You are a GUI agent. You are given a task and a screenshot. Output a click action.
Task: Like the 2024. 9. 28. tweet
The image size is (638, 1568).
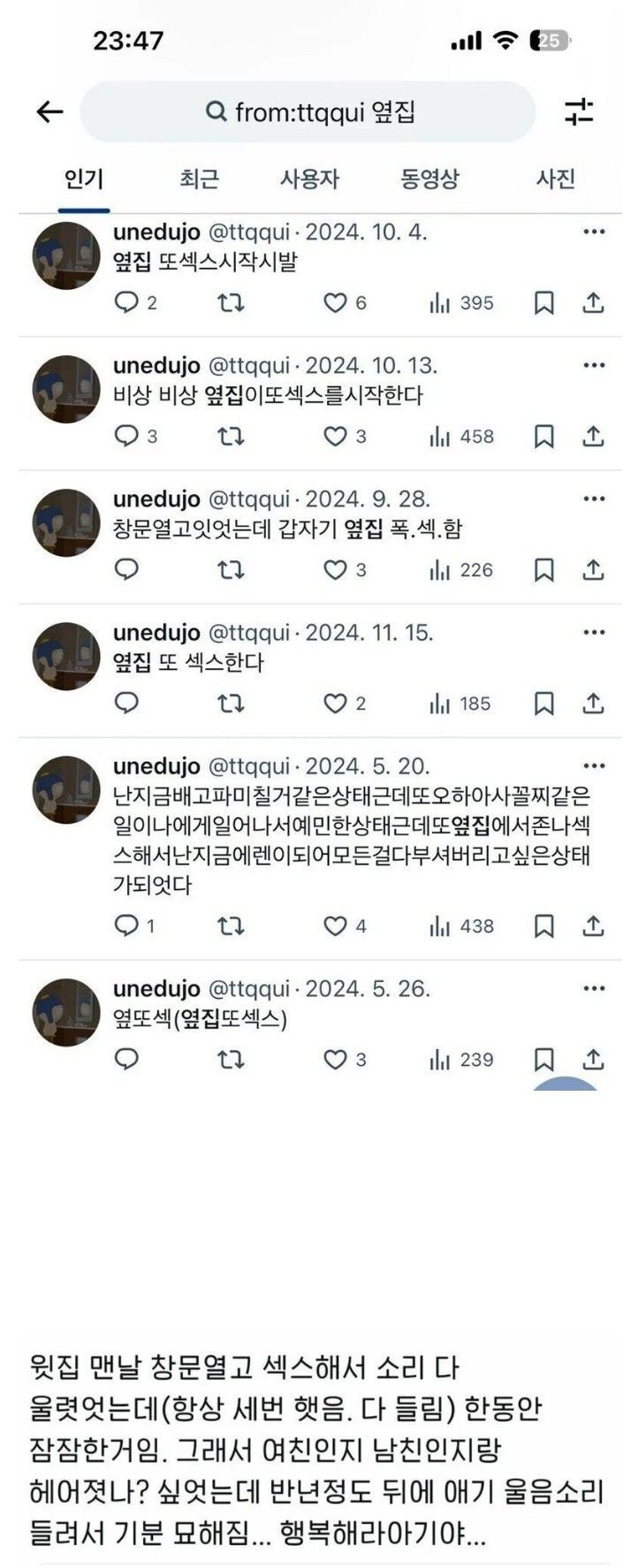(335, 570)
